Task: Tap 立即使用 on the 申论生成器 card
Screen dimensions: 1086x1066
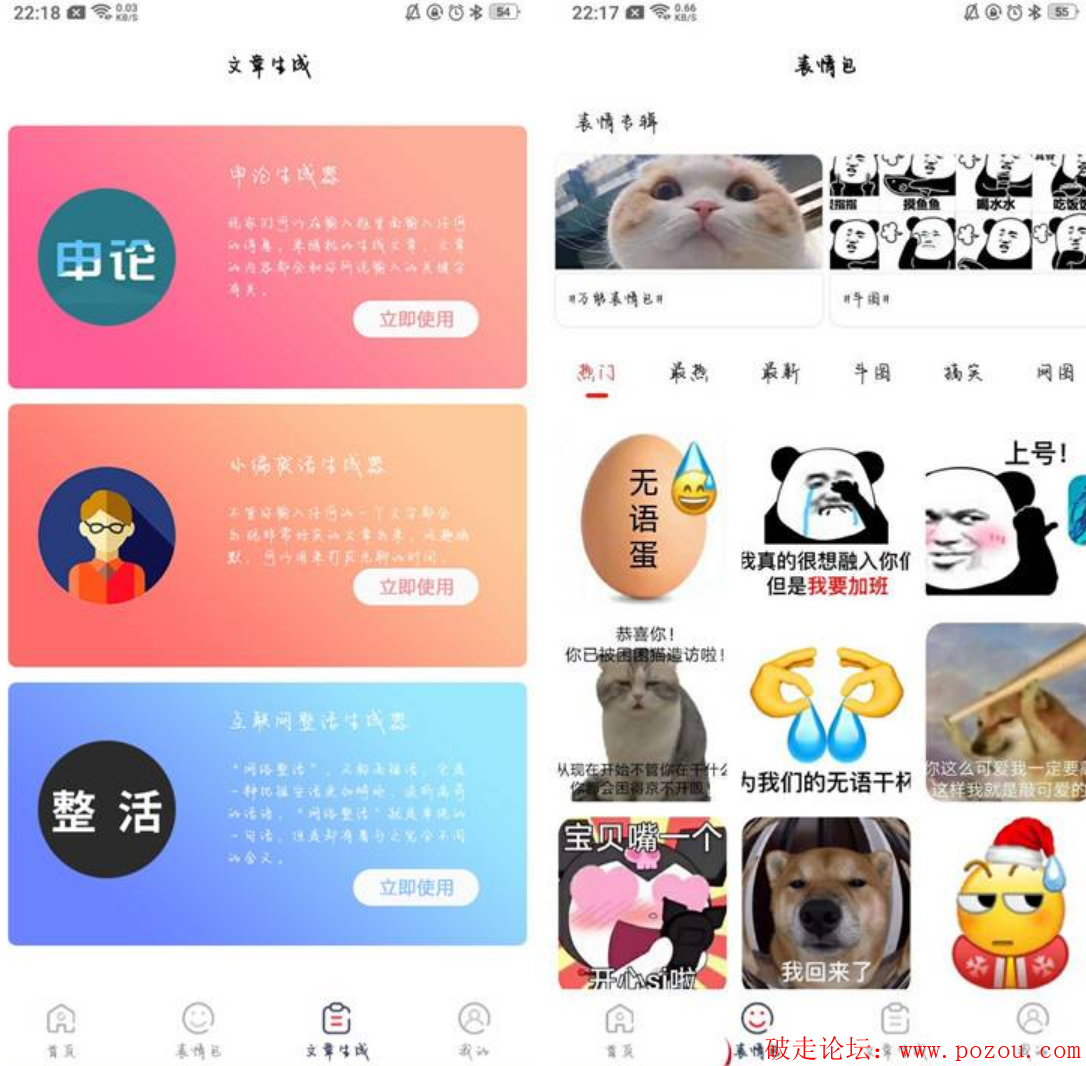Action: [415, 319]
